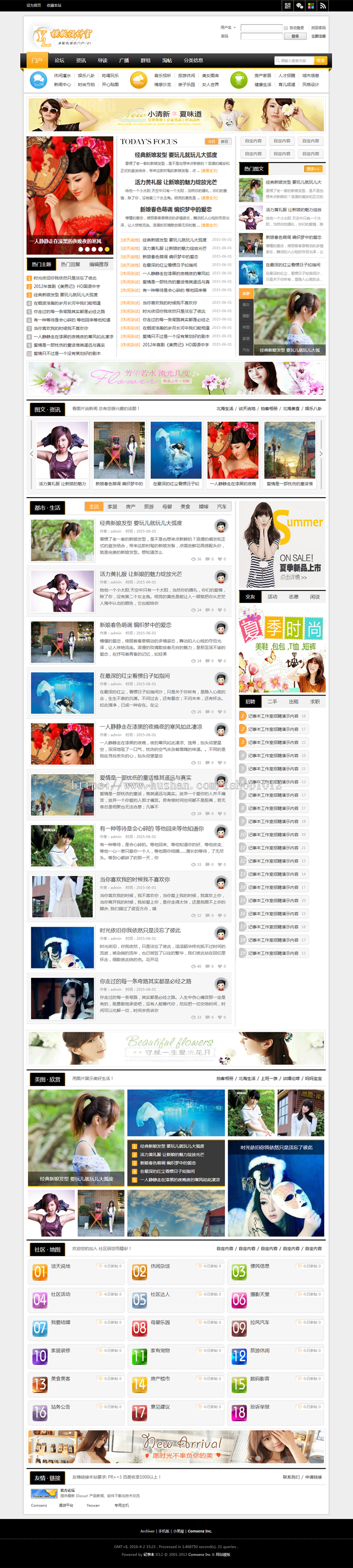Open the RSS feed icon

pos(322,6)
